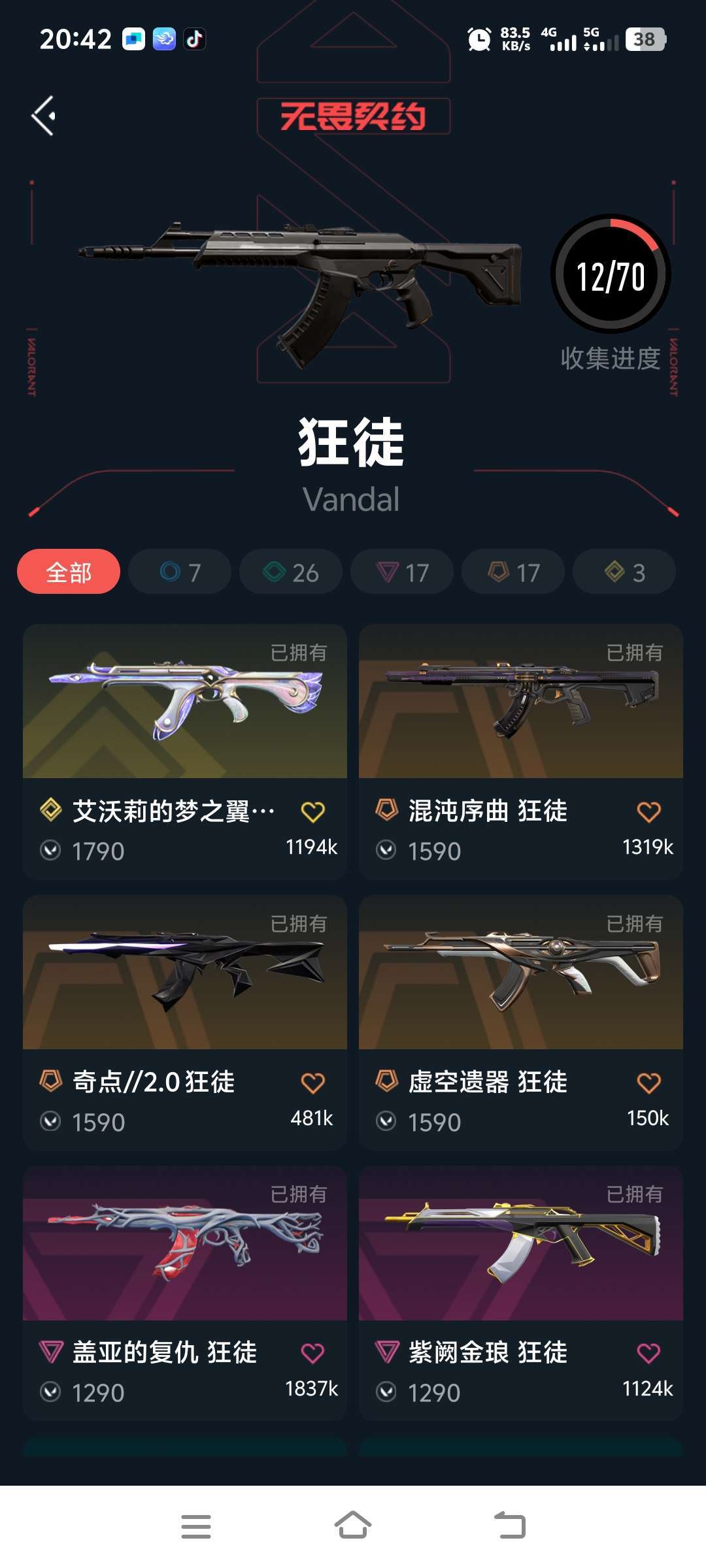Open the 奇点//2.0 狂徒 skin card
This screenshot has width=706, height=1568.
click(185, 1022)
